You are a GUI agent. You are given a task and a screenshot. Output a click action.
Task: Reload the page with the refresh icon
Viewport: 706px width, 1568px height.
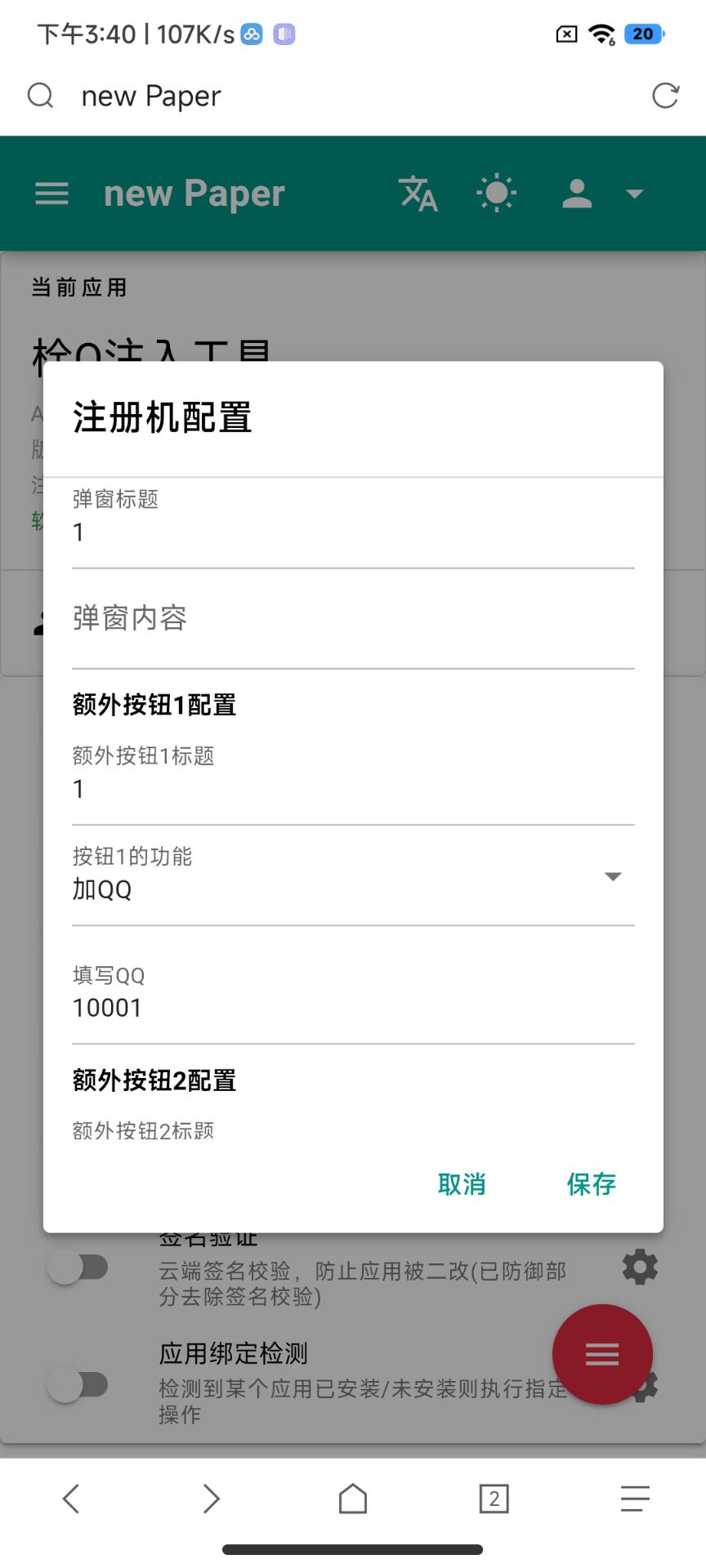[665, 96]
